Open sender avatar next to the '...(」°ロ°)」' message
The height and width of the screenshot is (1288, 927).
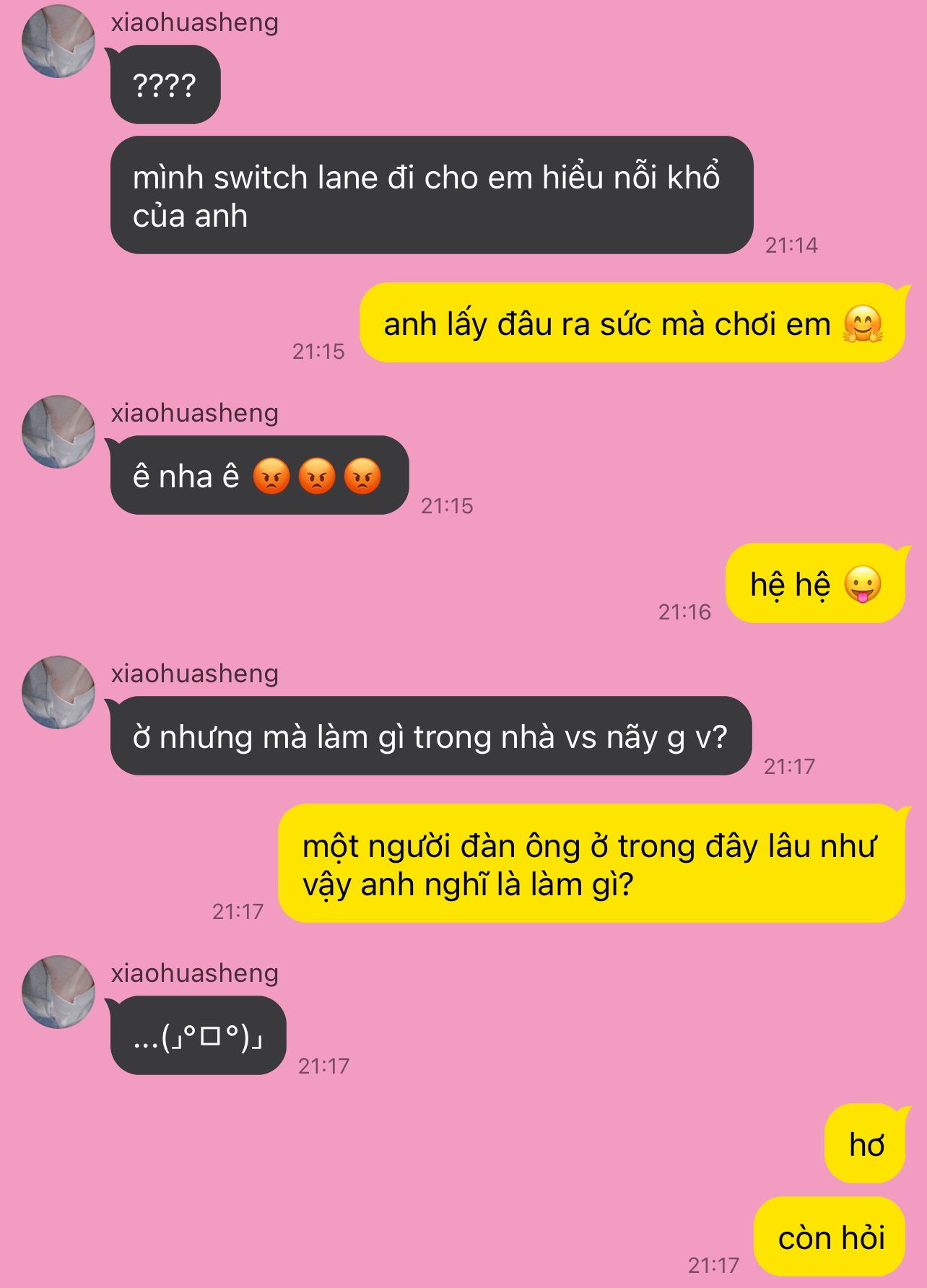coord(58,991)
